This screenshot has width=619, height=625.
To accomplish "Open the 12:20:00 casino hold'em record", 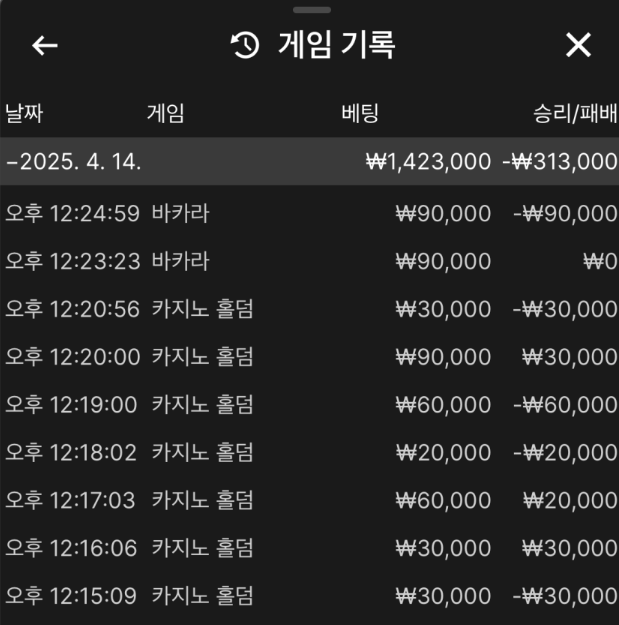I will pos(309,357).
